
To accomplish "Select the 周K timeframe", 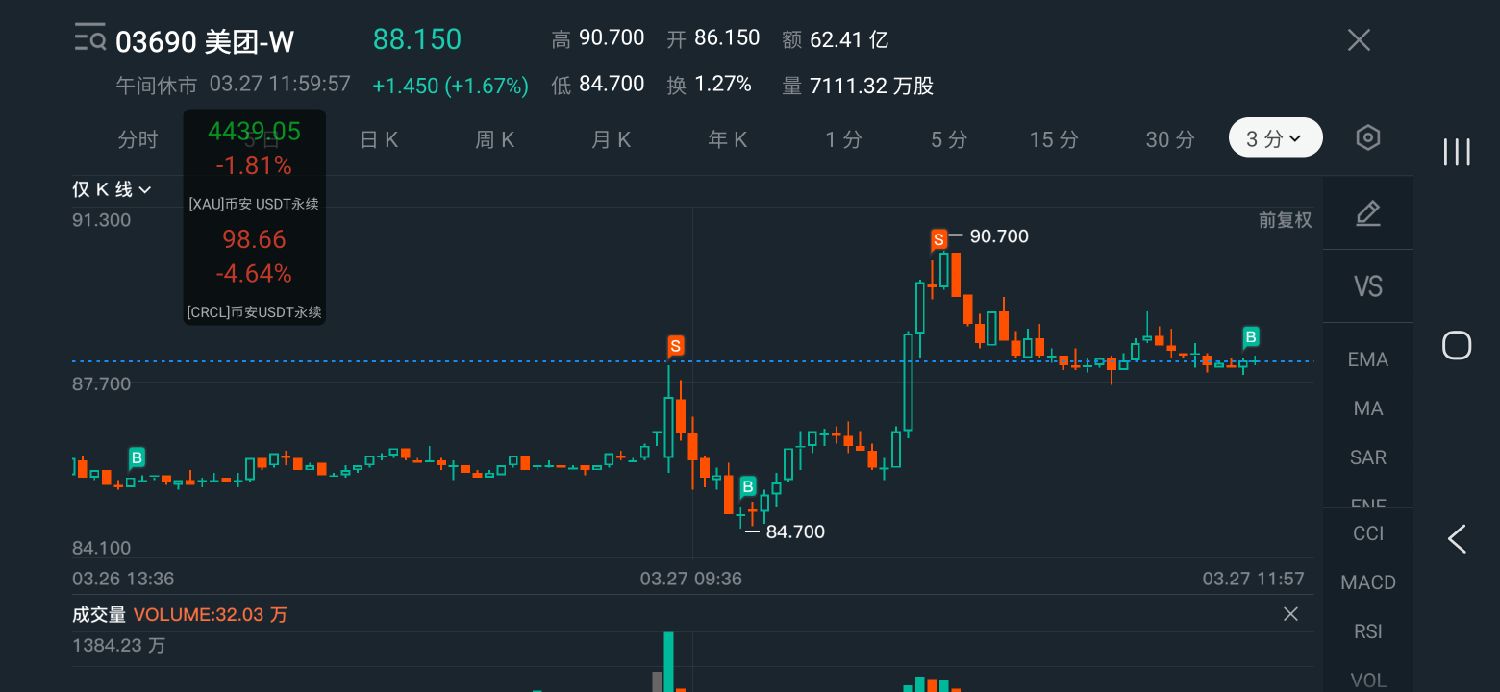I will coord(495,139).
